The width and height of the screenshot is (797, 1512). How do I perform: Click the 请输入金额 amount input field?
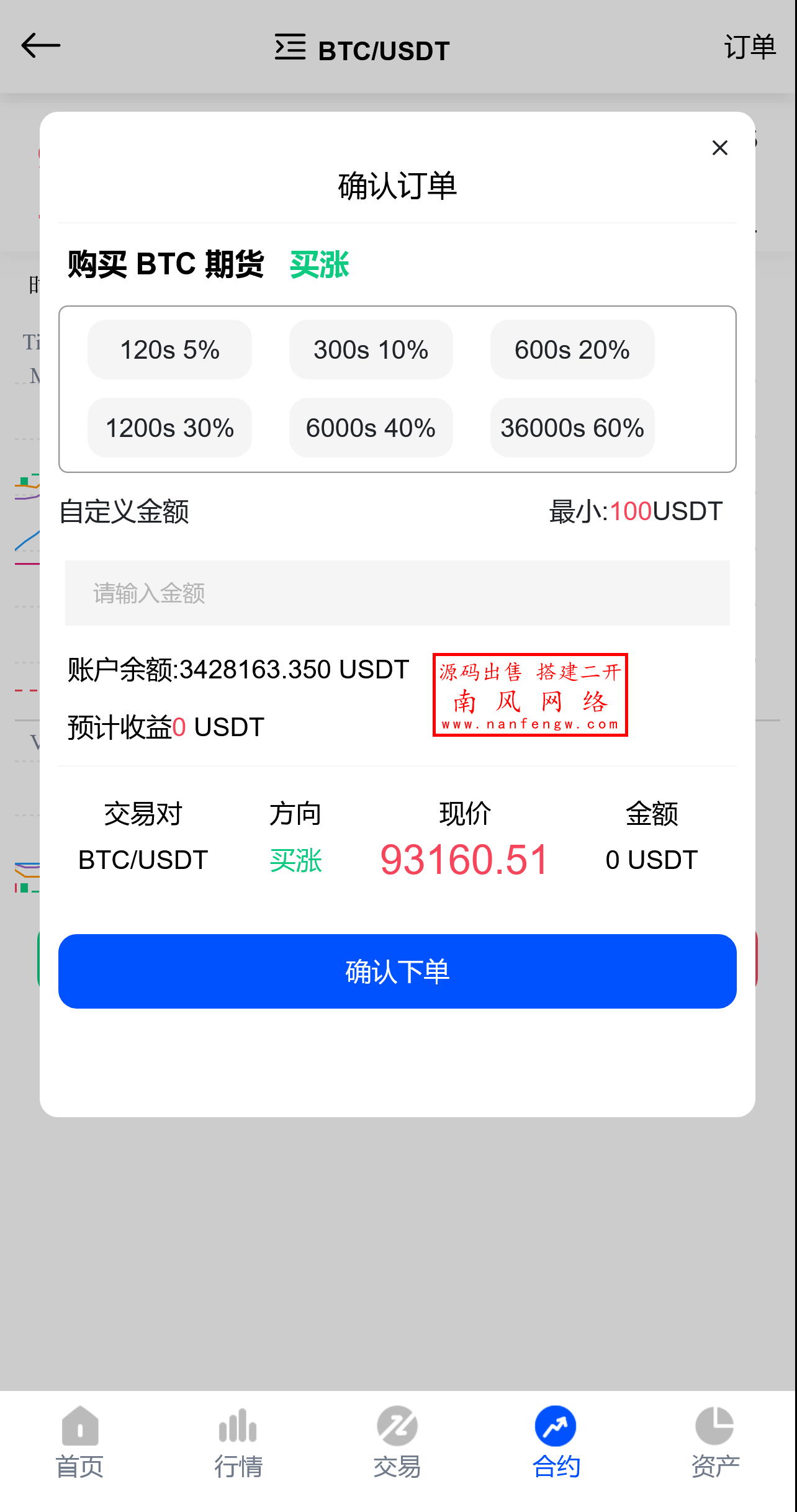coord(397,592)
